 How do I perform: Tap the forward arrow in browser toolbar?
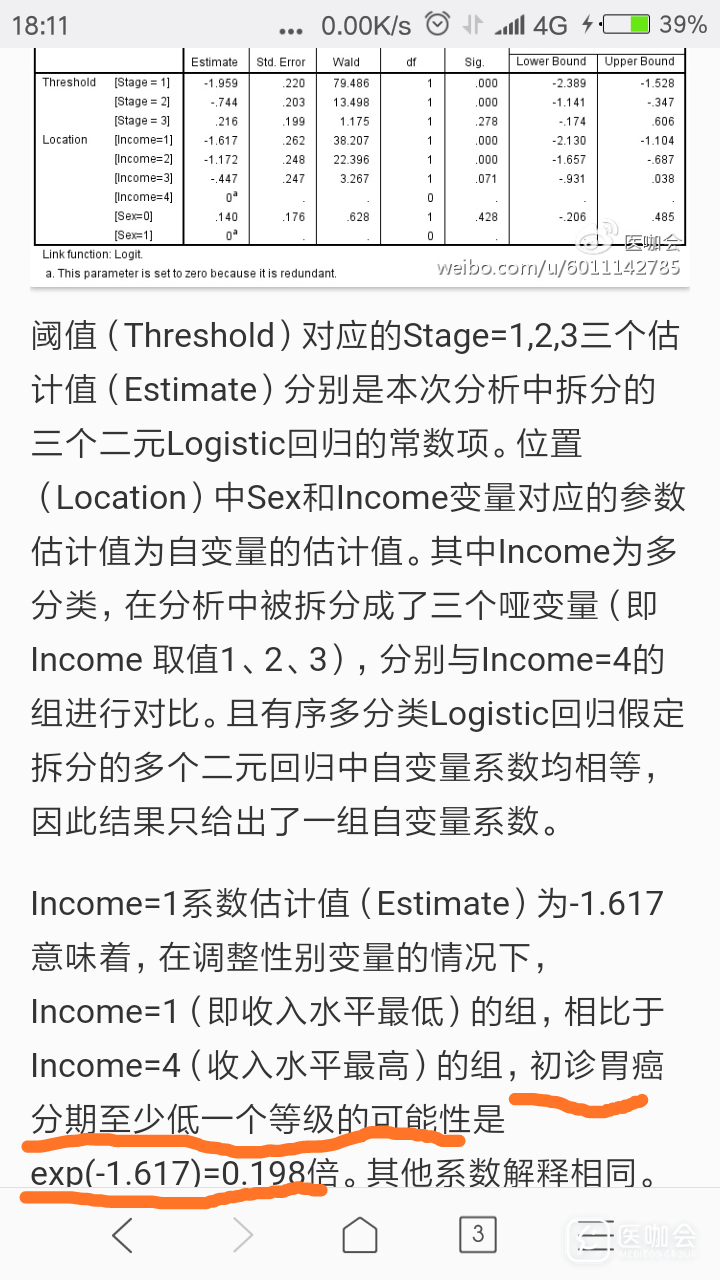coord(242,1236)
